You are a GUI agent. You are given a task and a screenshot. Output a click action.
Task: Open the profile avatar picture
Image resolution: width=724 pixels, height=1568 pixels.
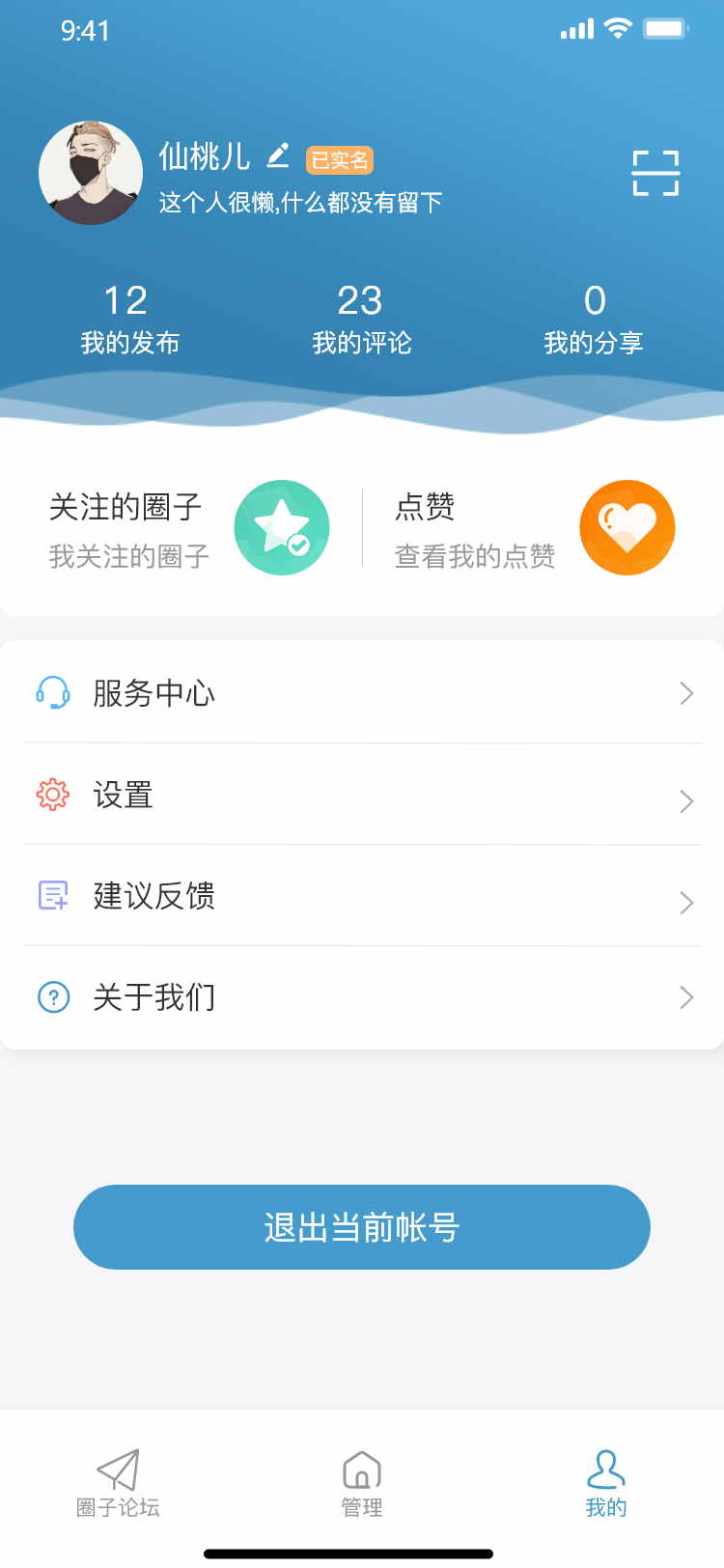(x=91, y=173)
